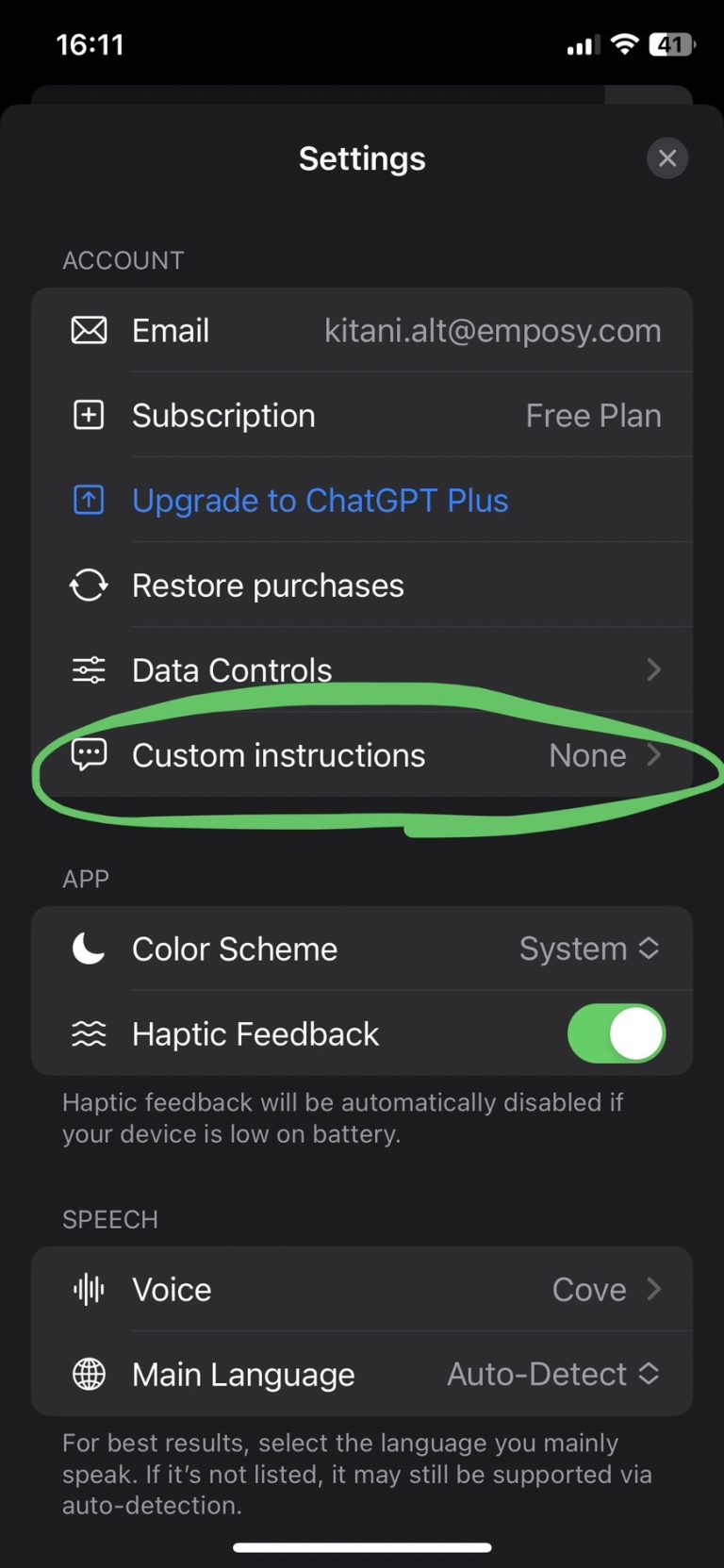This screenshot has height=1568, width=724.
Task: Turn off Haptic Feedback
Action: click(x=617, y=1033)
